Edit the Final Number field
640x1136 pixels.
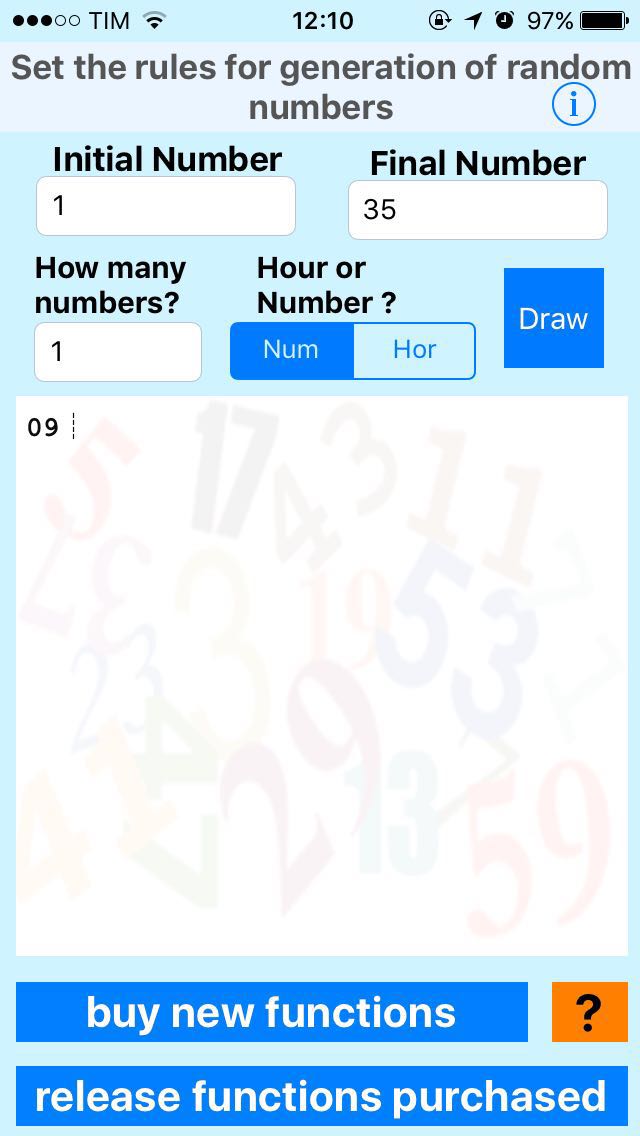tap(478, 210)
